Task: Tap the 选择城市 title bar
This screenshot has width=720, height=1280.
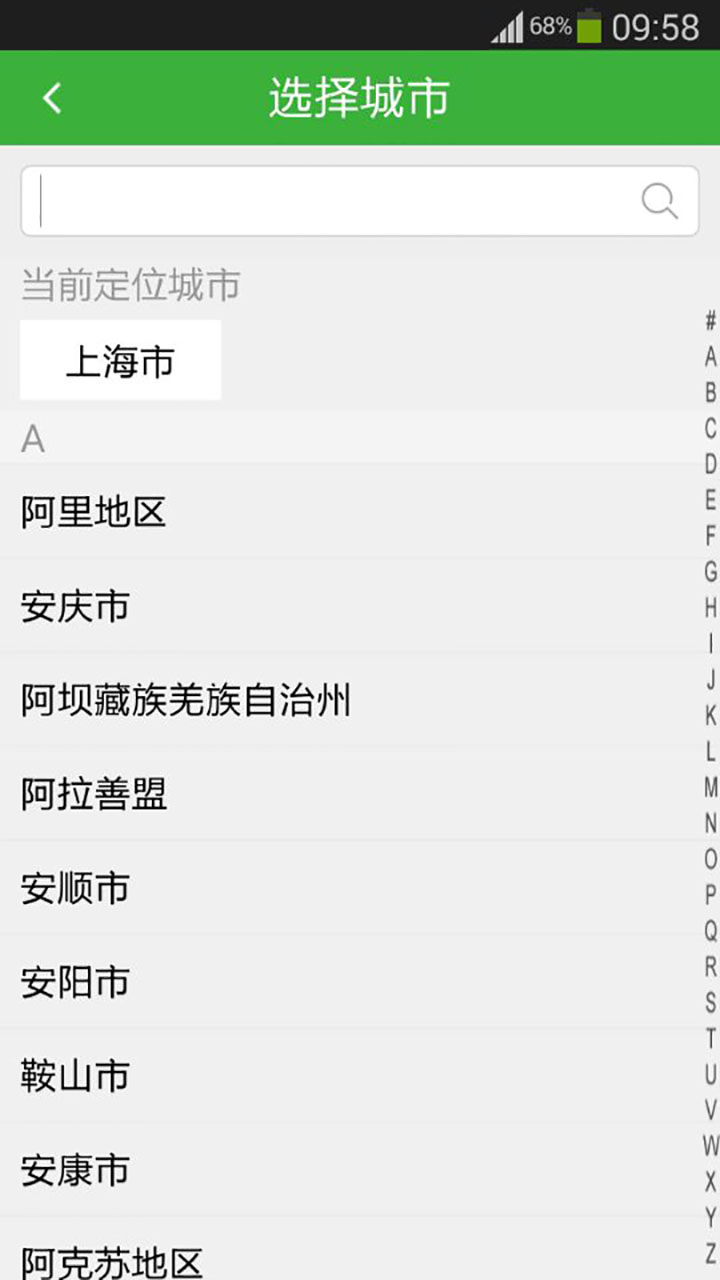Action: pyautogui.click(x=358, y=97)
